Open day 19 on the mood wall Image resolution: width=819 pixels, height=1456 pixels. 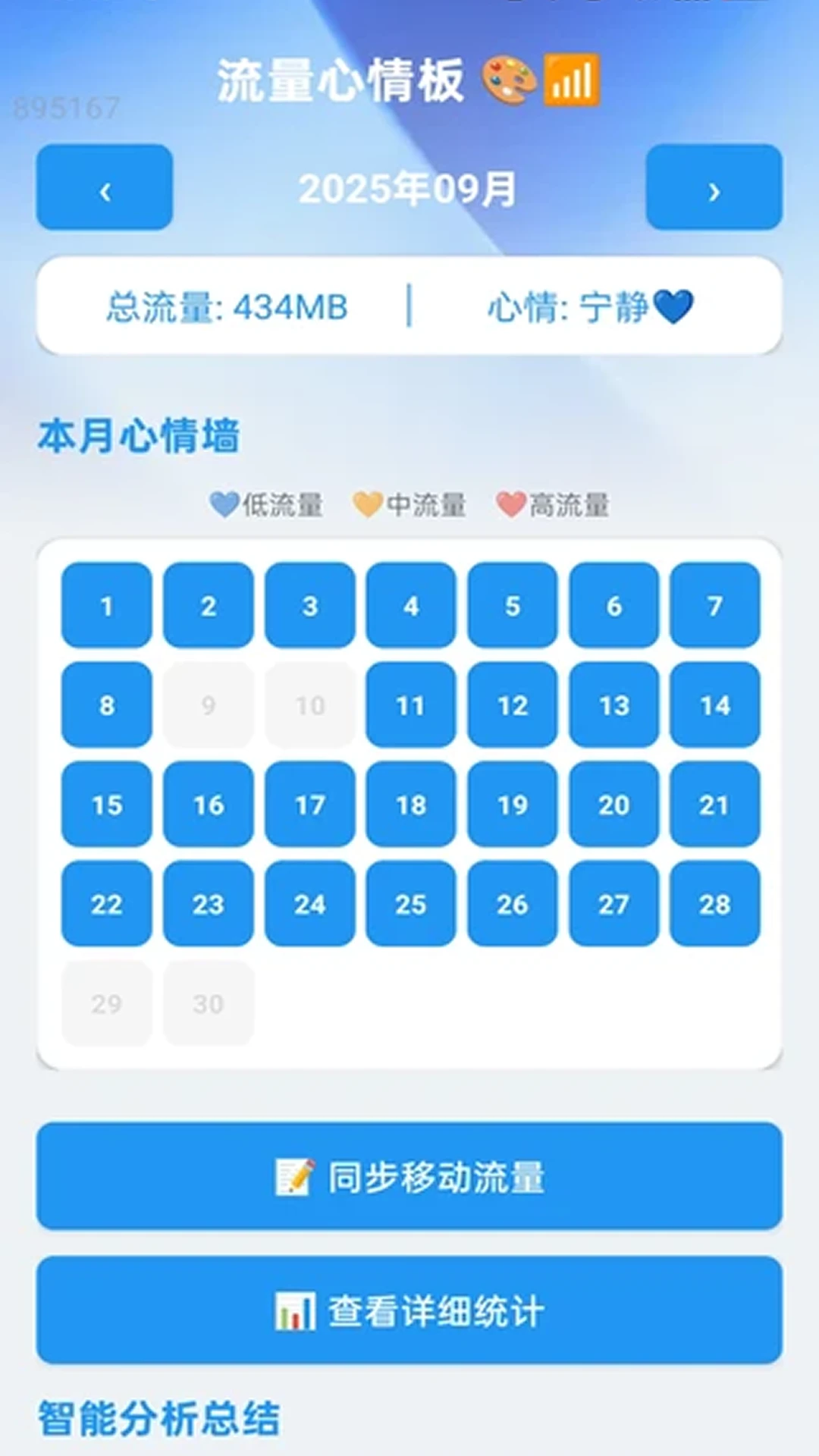[513, 805]
